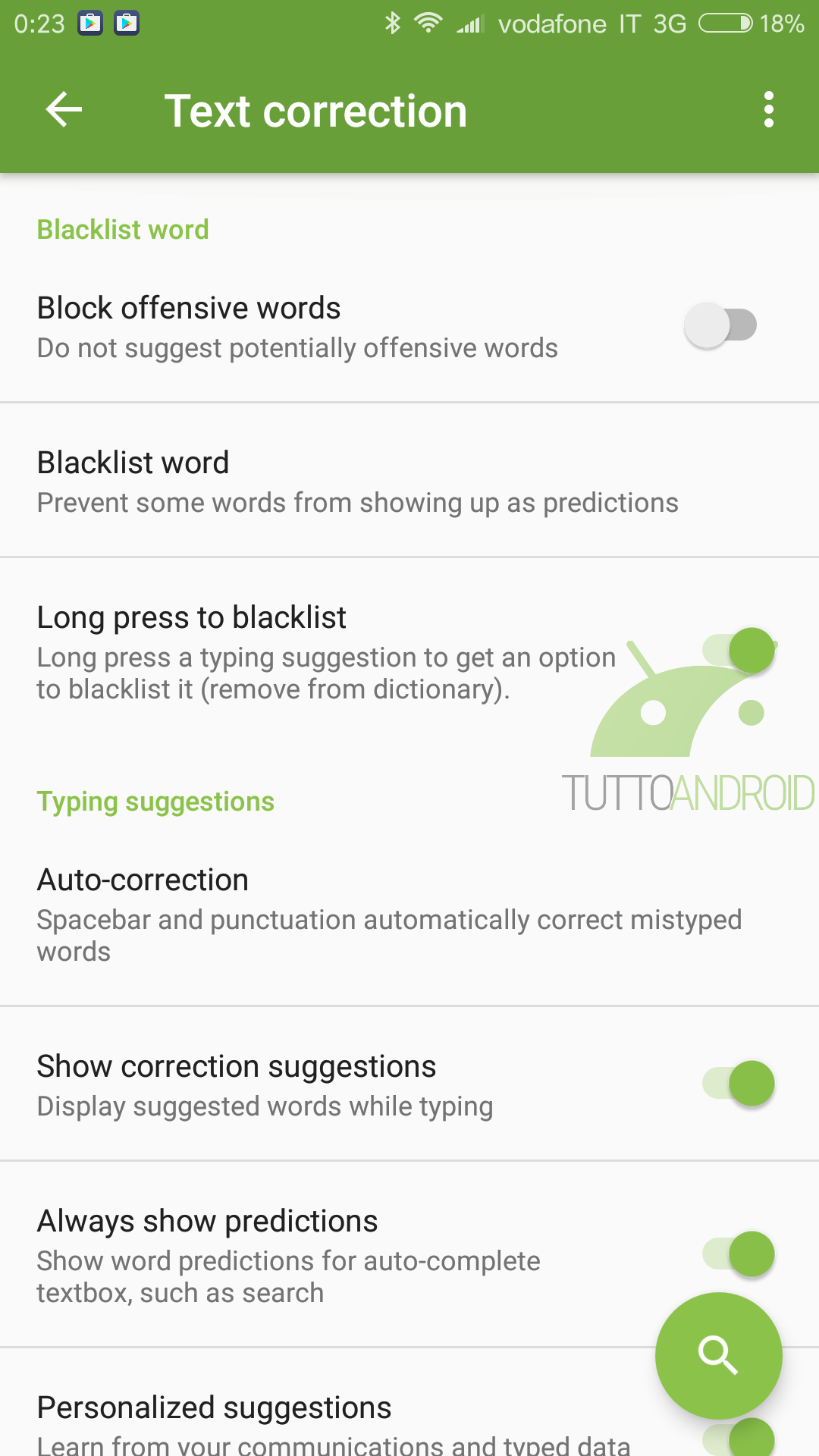Go back using the arrow icon
819x1456 pixels.
click(x=64, y=111)
